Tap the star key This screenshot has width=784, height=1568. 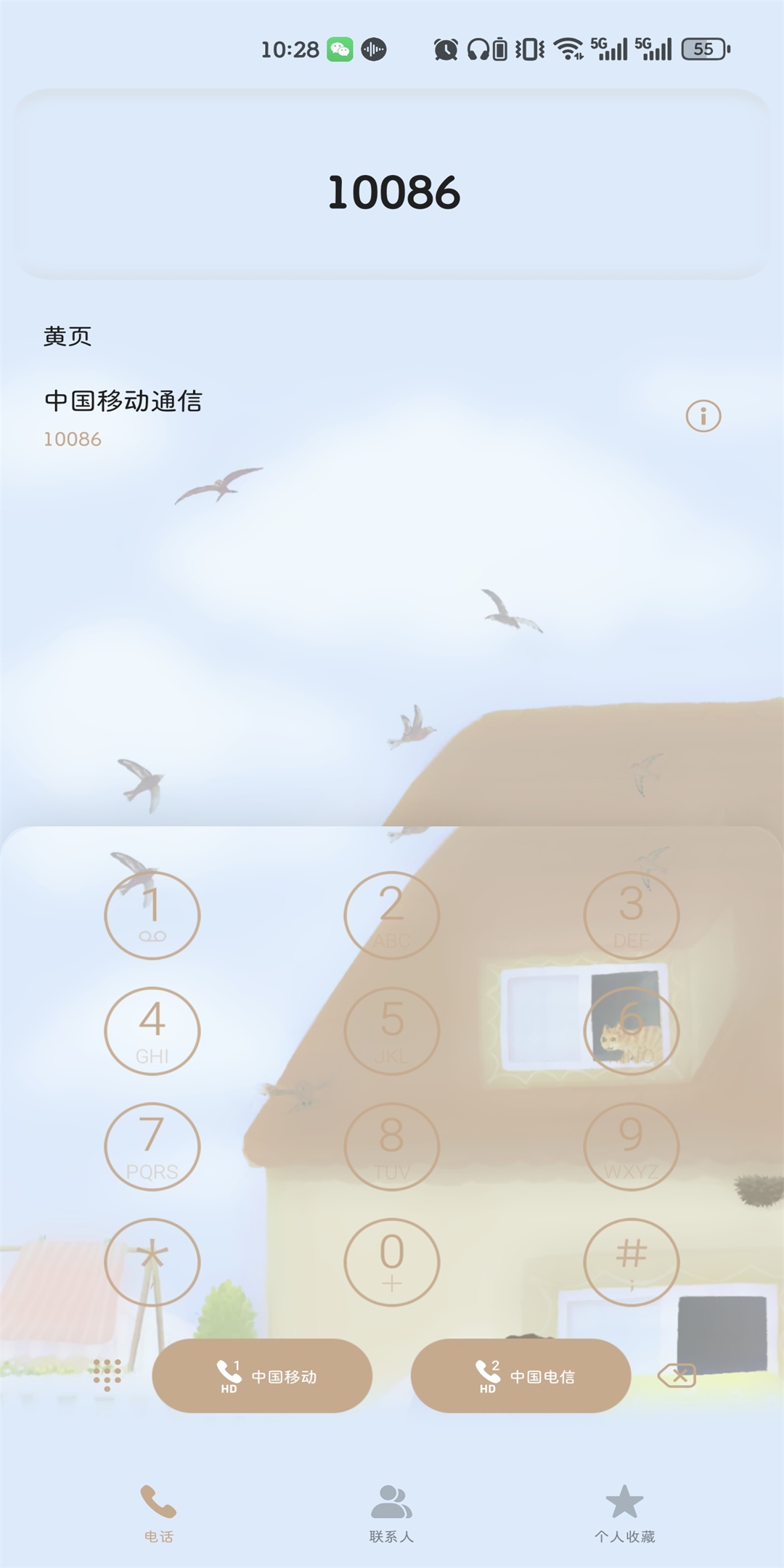point(152,1262)
